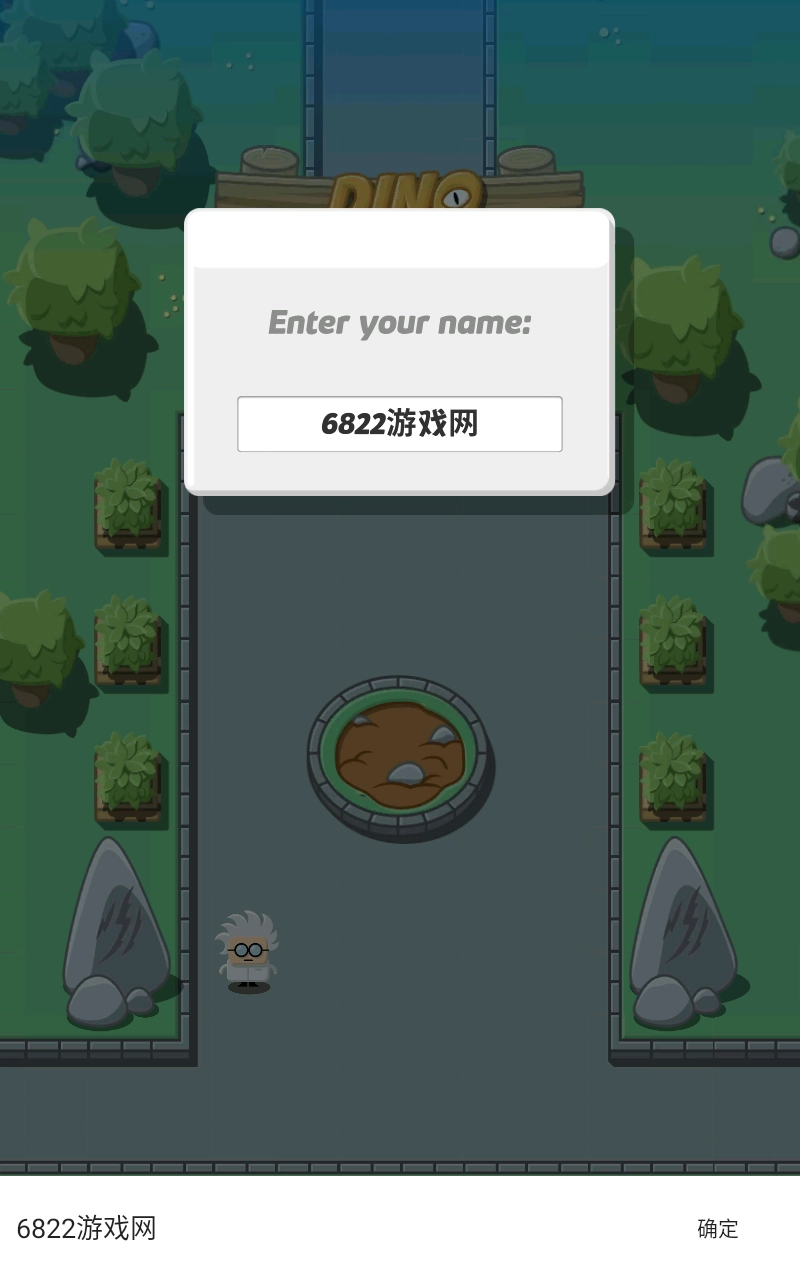The image size is (800, 1280).
Task: Focus the bottom text entry bar
Action: (330, 1228)
